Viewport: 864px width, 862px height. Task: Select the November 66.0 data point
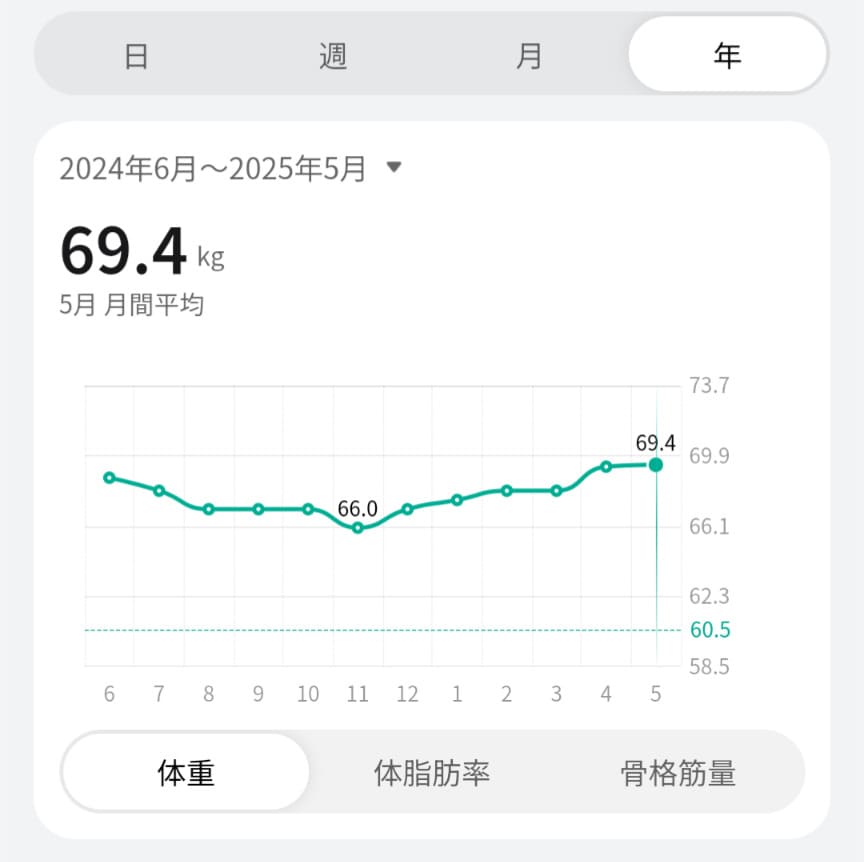(358, 527)
